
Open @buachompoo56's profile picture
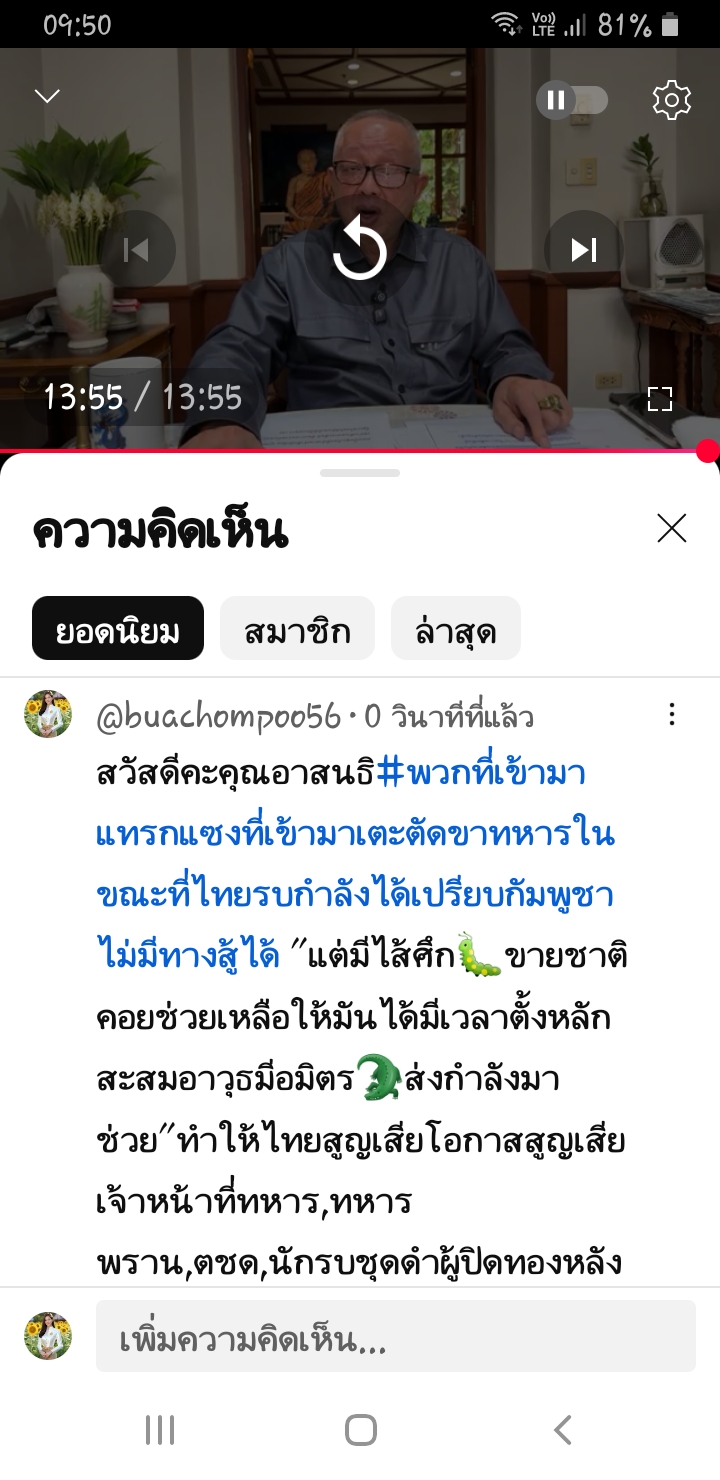[x=48, y=714]
